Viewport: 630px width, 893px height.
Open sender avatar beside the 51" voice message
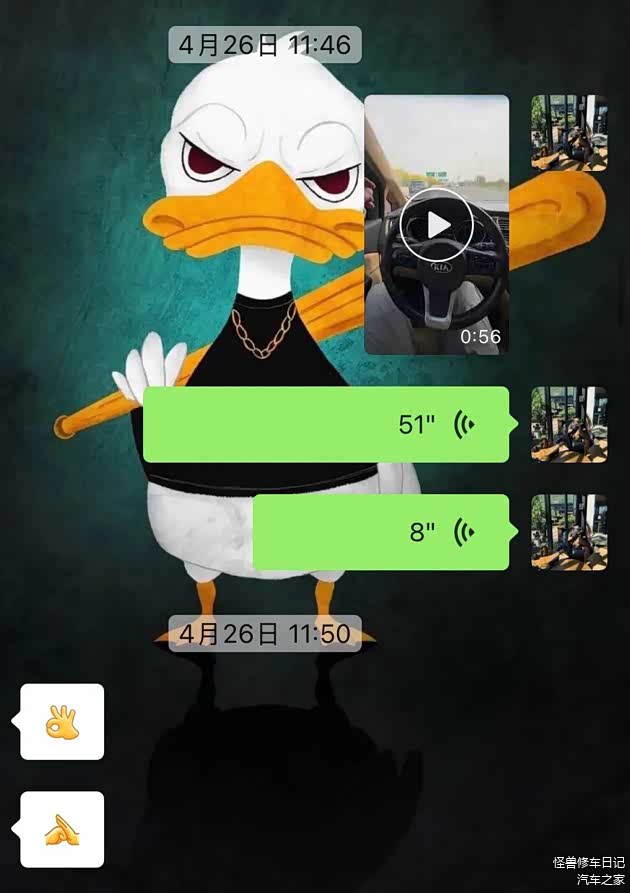point(568,424)
